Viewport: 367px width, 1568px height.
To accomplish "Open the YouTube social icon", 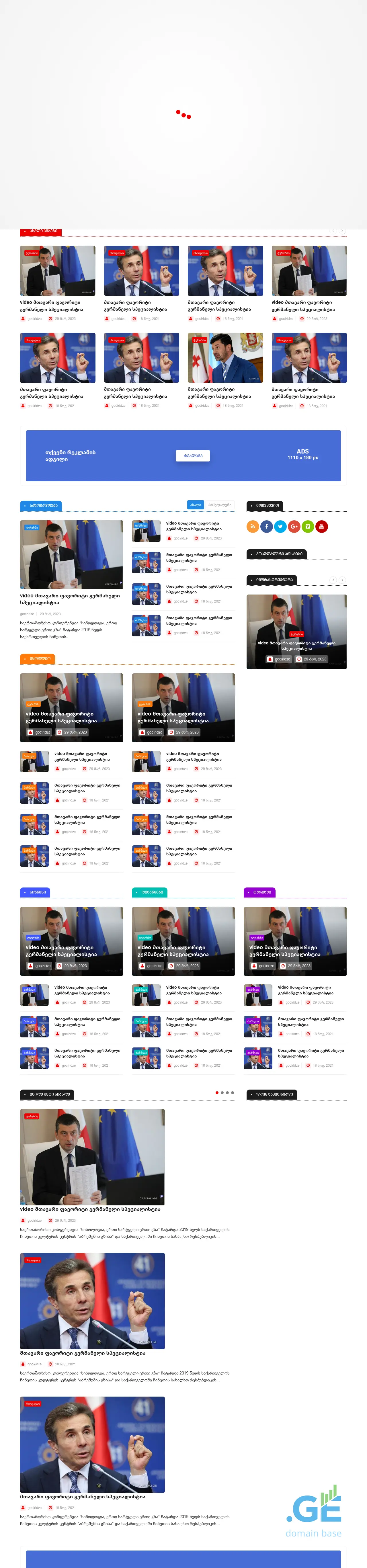I will (x=321, y=526).
